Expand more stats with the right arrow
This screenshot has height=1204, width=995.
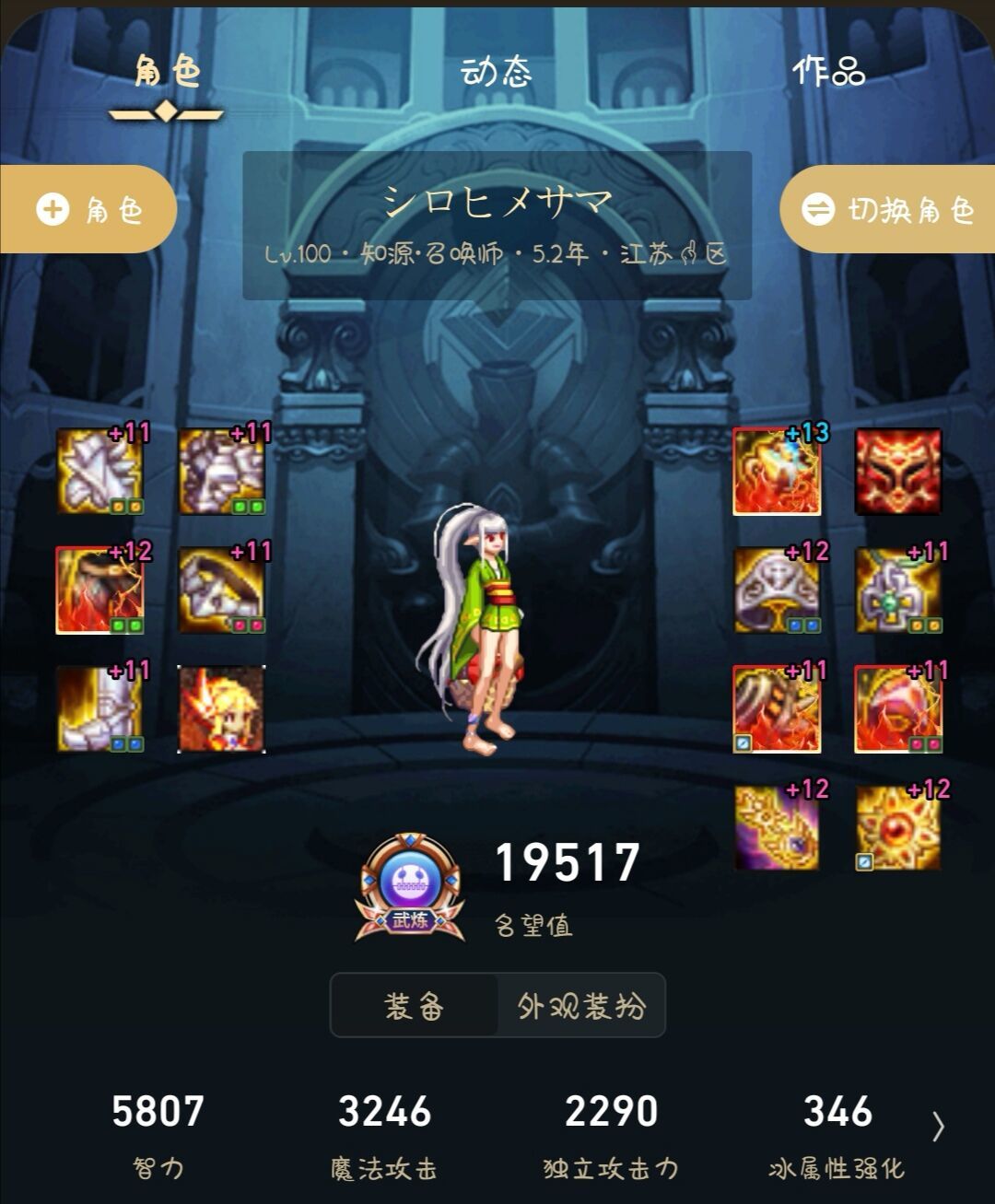pos(938,1126)
